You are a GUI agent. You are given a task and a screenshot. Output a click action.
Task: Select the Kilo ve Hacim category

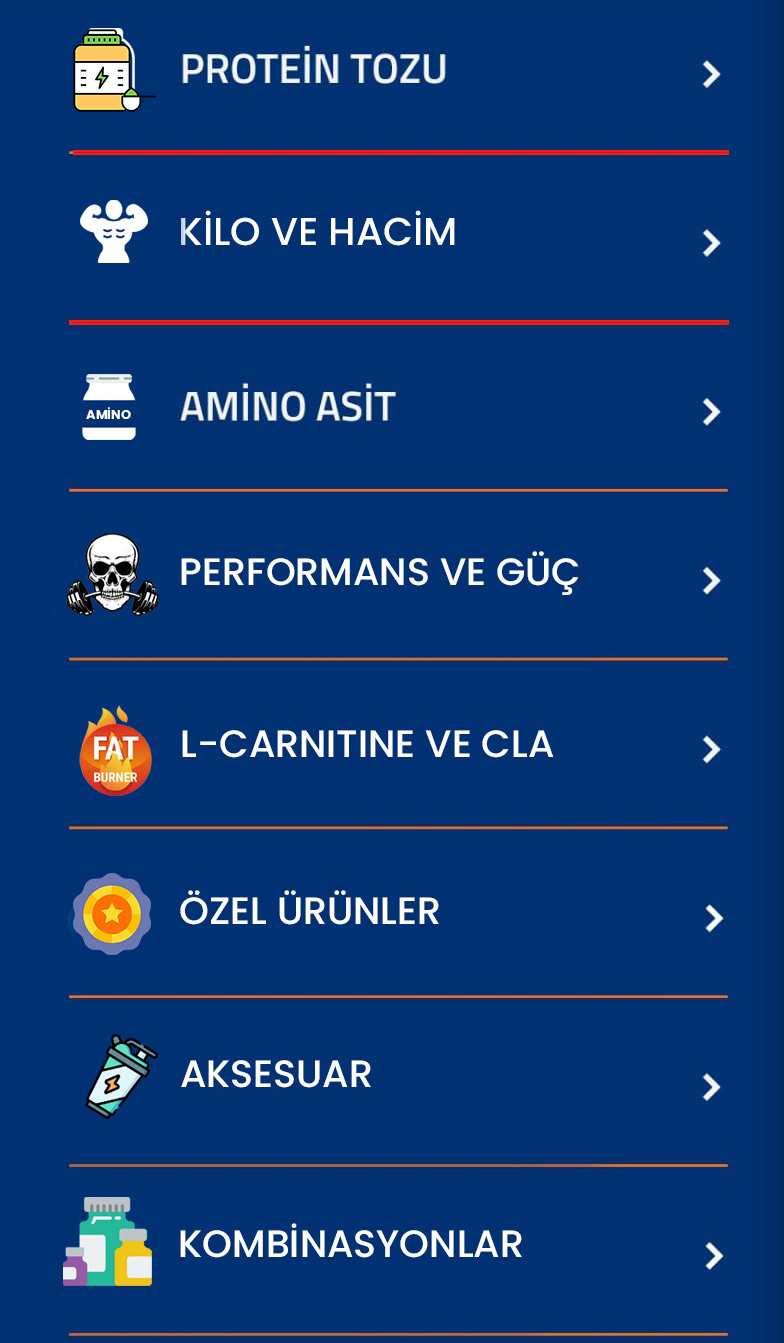point(398,238)
